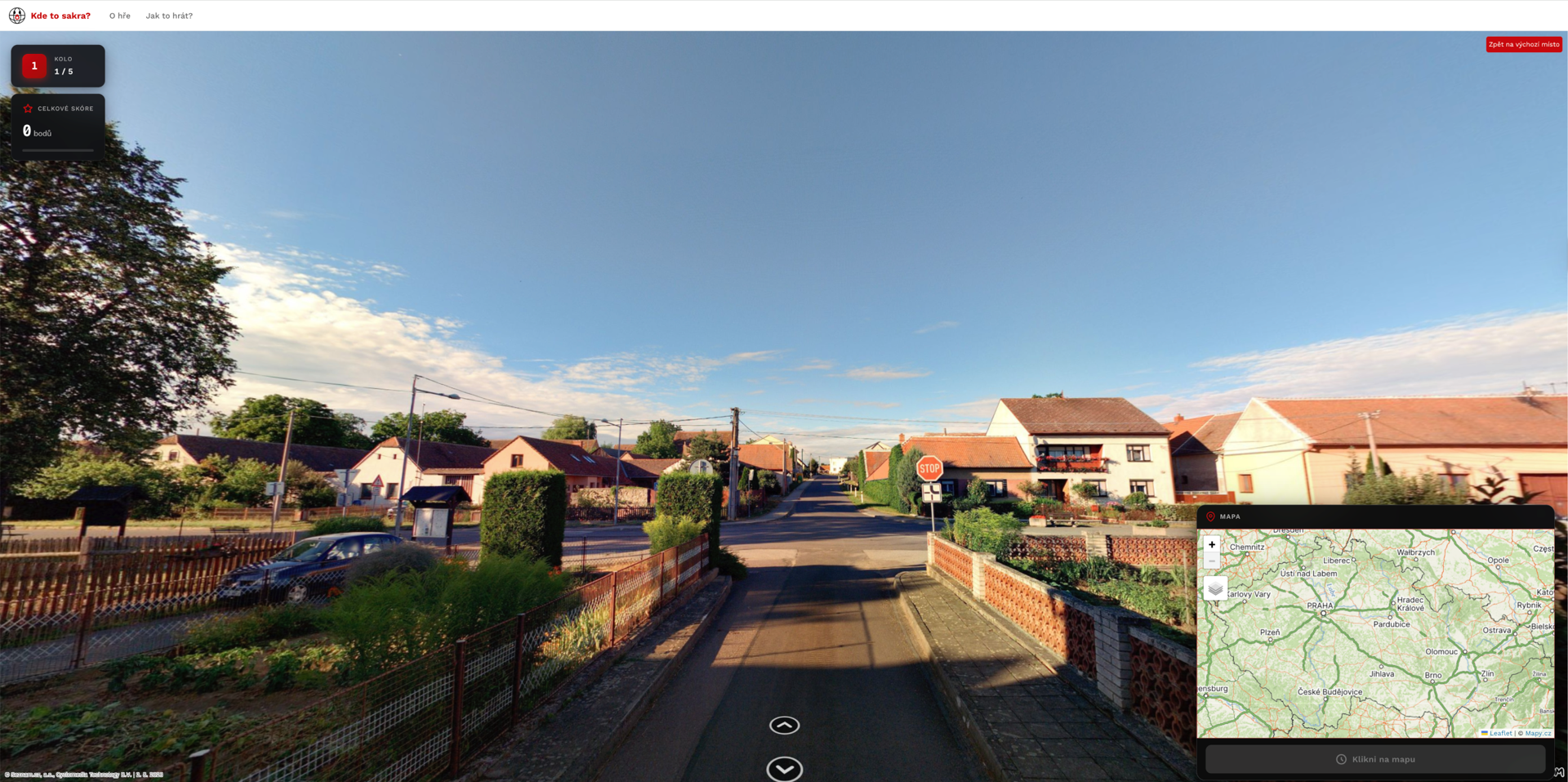This screenshot has height=782, width=1568.
Task: Zoom in on the map
Action: tap(1212, 544)
